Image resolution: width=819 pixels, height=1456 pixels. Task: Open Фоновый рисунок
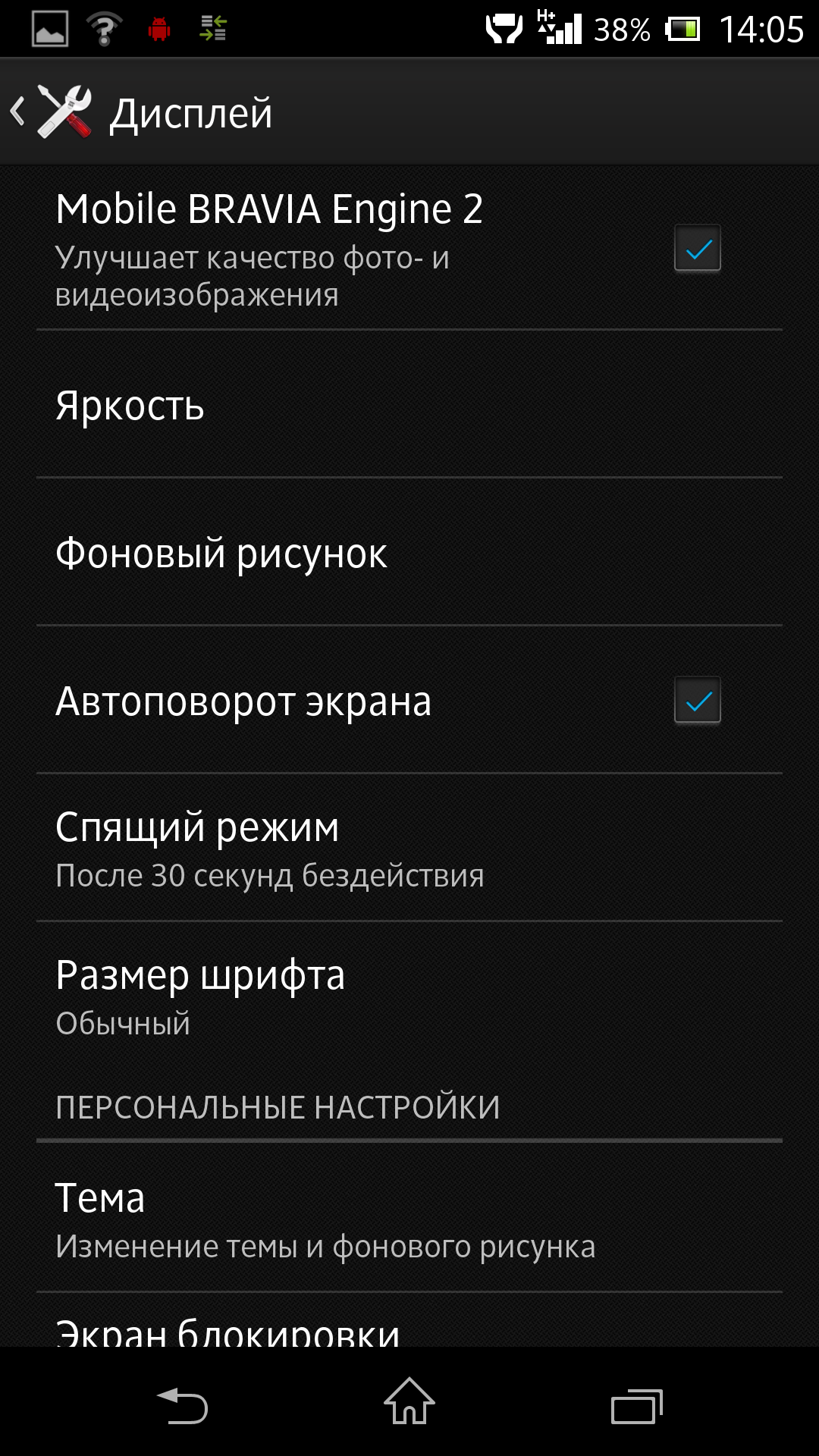click(x=409, y=552)
